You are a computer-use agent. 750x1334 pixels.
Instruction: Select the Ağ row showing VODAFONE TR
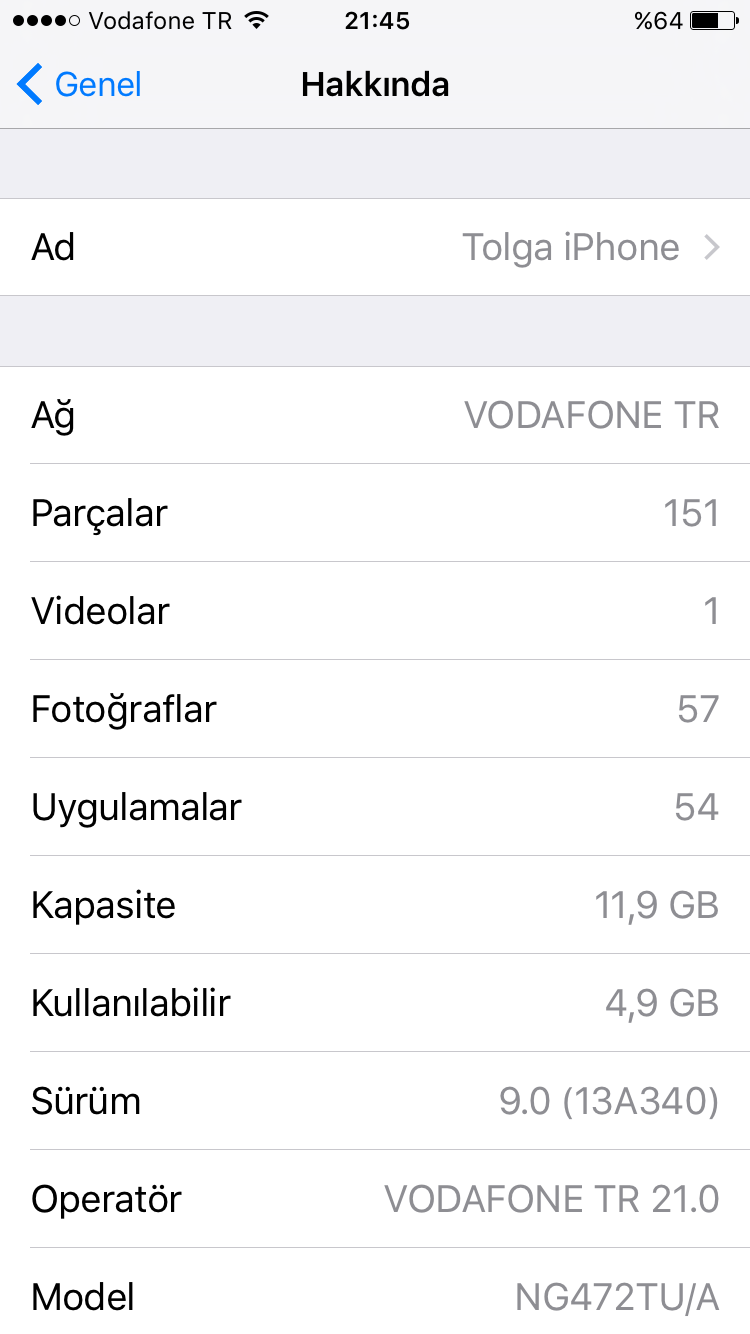click(375, 415)
